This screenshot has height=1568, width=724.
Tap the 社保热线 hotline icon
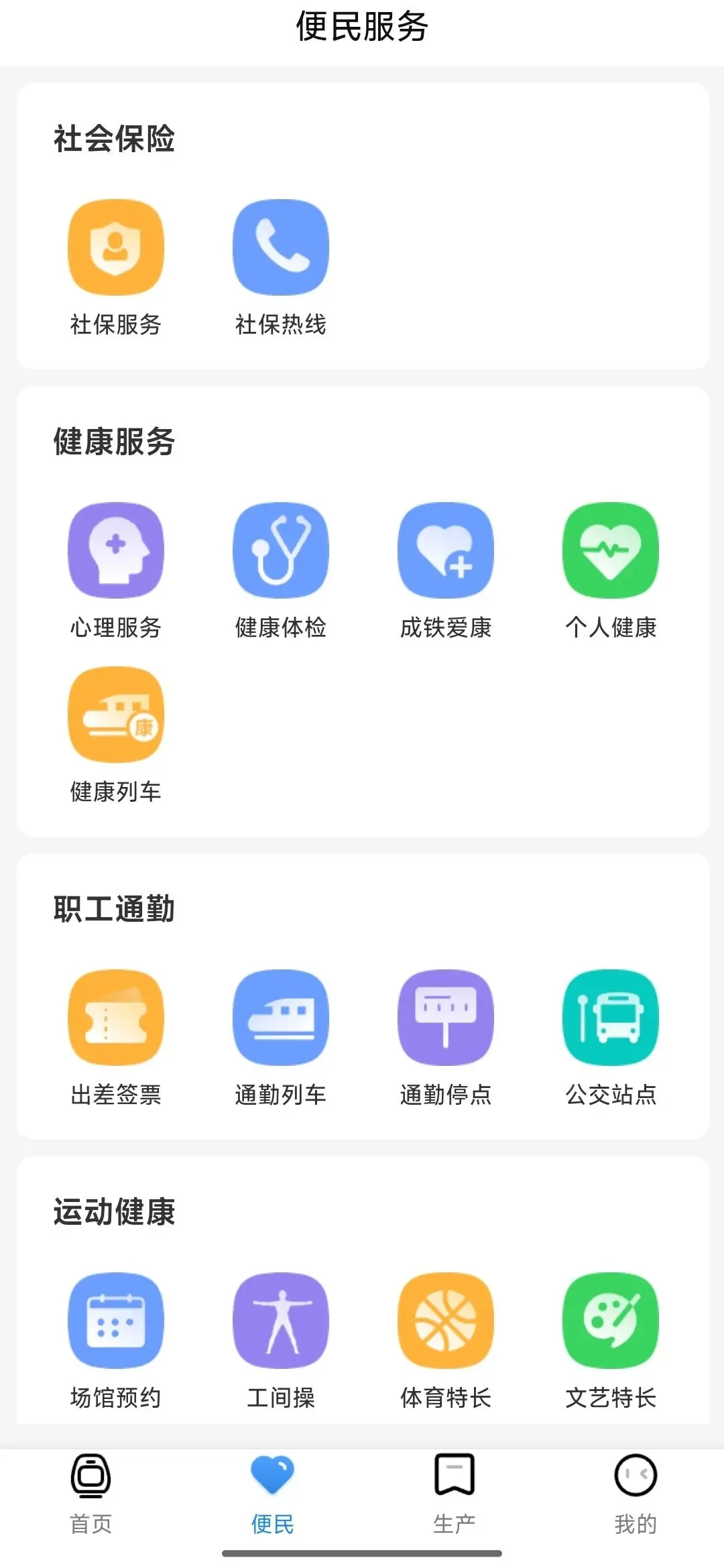tap(281, 248)
